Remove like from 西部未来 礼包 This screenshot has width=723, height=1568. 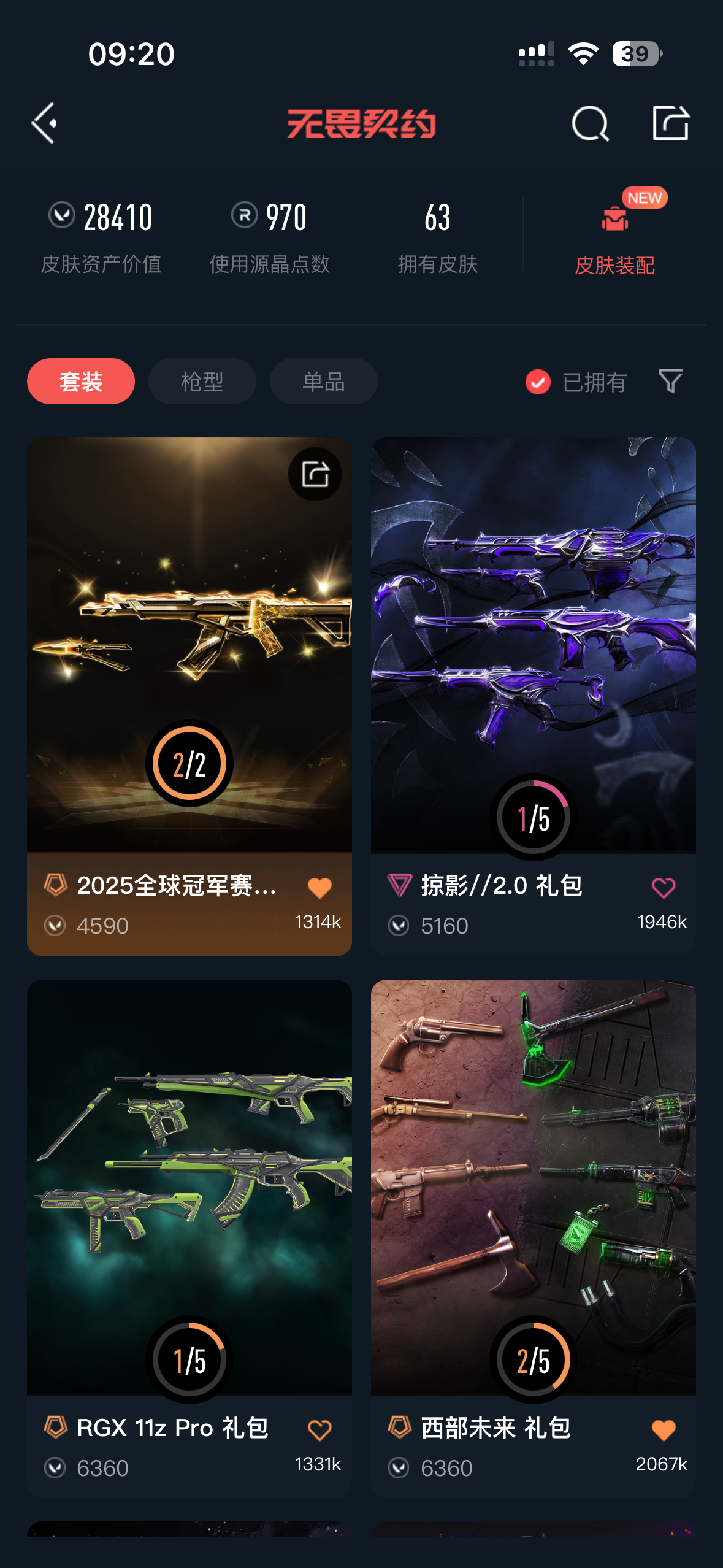(x=663, y=1430)
